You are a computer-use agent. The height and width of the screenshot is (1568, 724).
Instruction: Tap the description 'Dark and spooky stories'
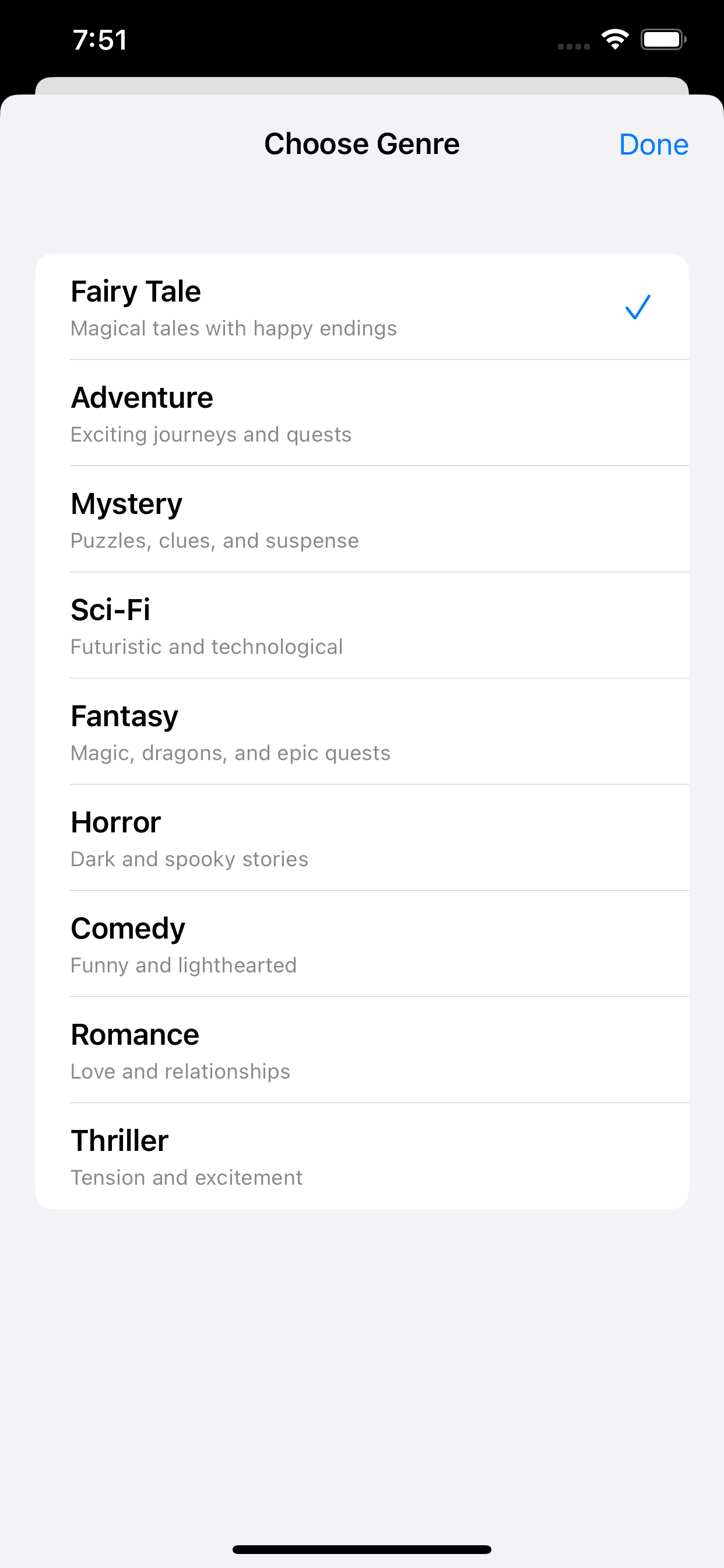tap(189, 859)
